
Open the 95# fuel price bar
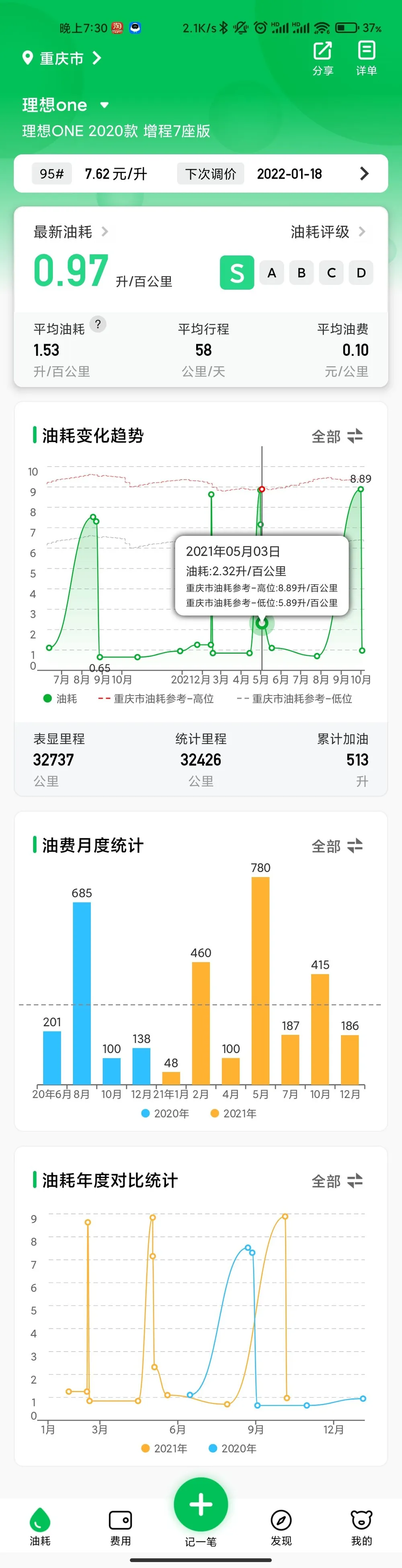pos(200,174)
